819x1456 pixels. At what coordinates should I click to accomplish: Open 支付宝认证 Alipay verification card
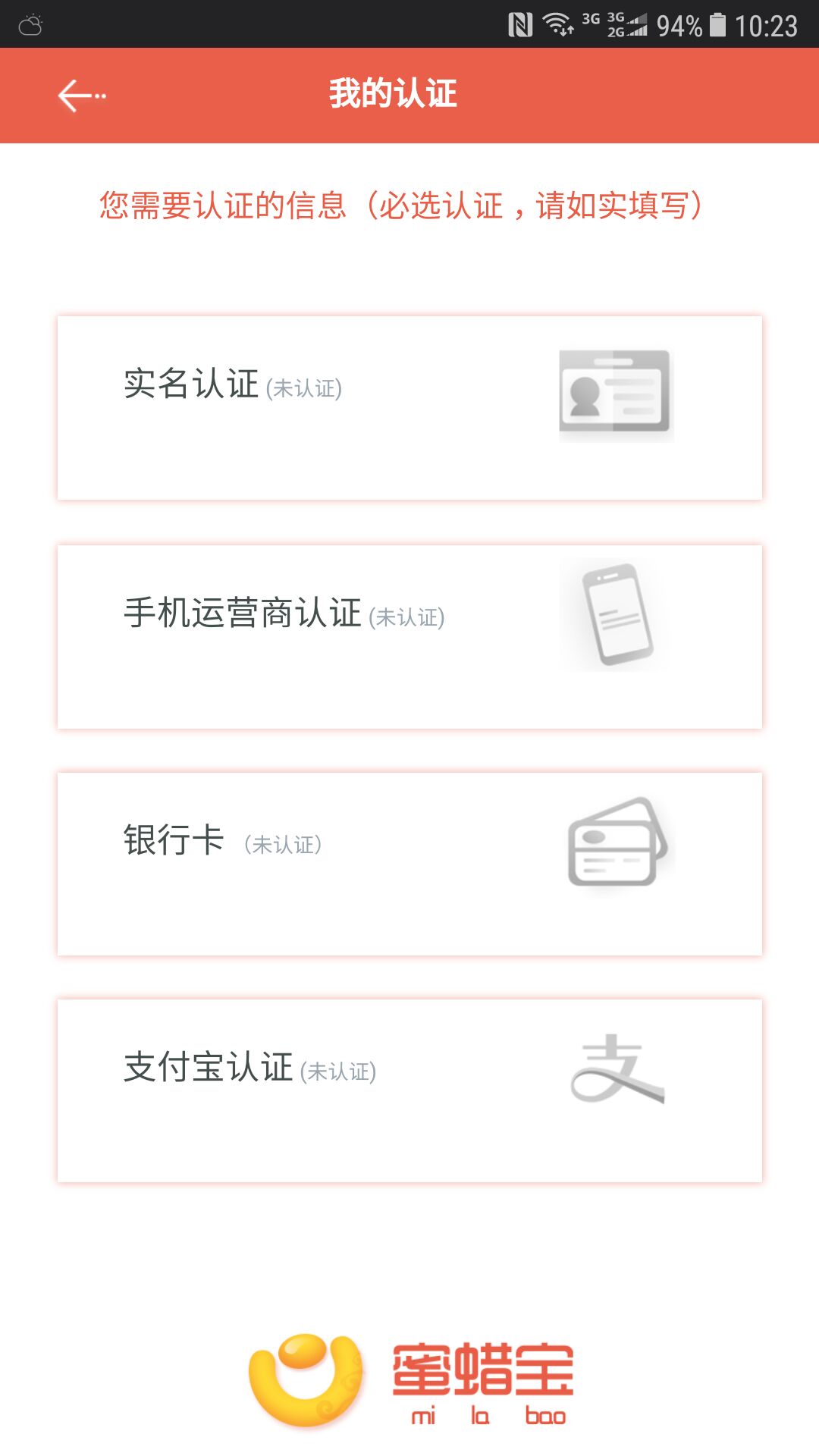pyautogui.click(x=409, y=1090)
